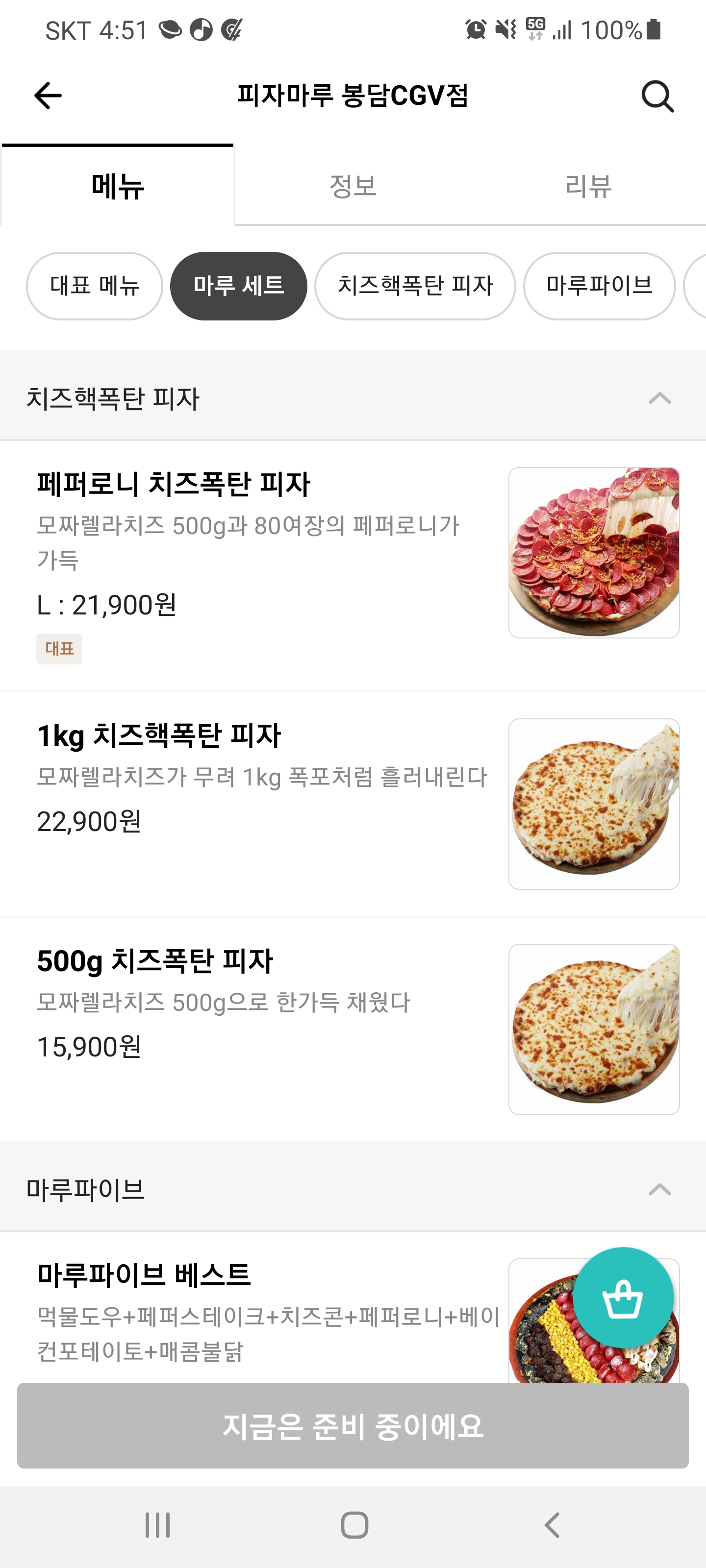
Task: Tap the 지금은 준비 중이에요 button
Action: coord(353,1425)
